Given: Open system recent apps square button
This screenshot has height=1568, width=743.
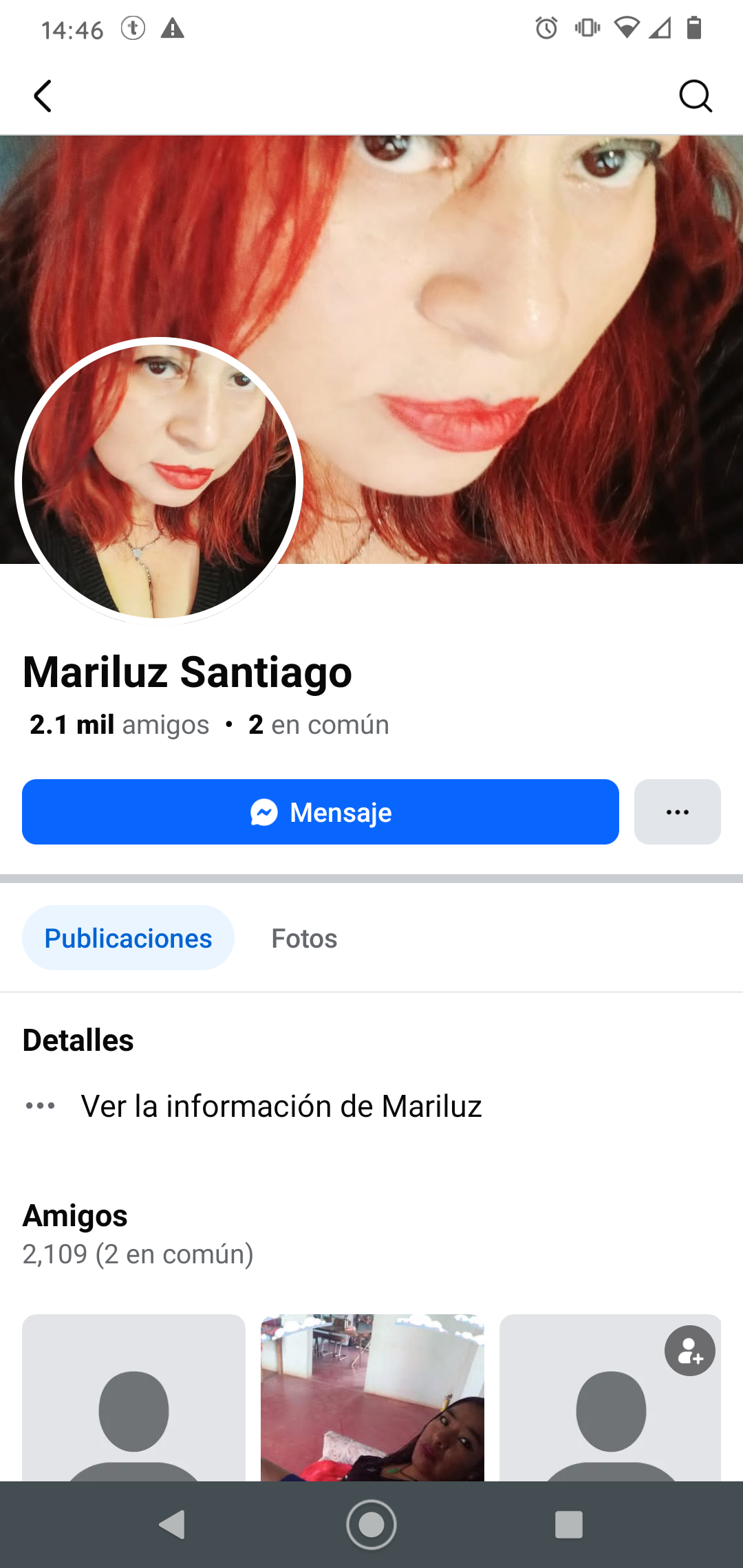Looking at the screenshot, I should (568, 1525).
